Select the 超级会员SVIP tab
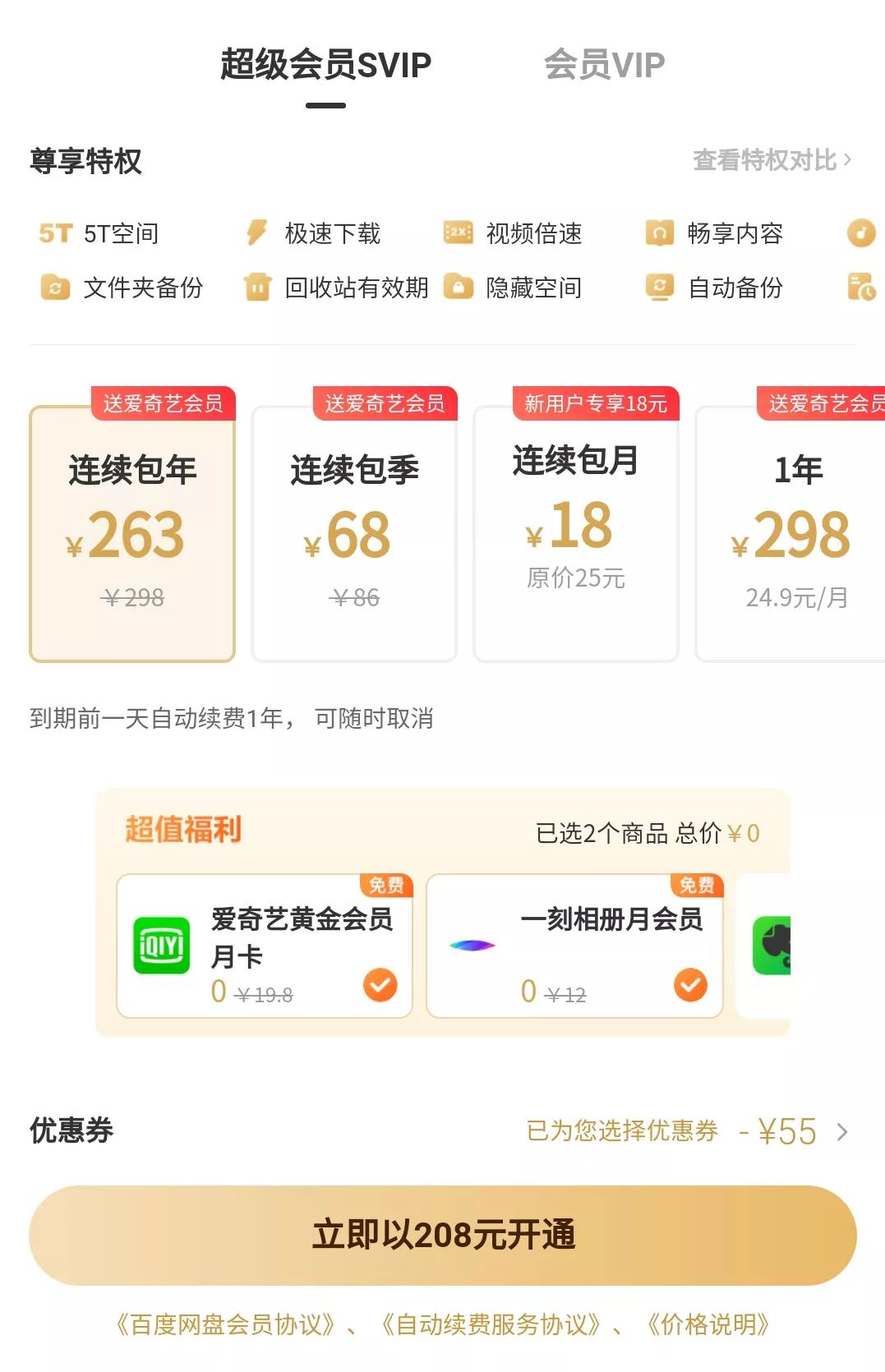This screenshot has height=1372, width=885. [x=325, y=66]
